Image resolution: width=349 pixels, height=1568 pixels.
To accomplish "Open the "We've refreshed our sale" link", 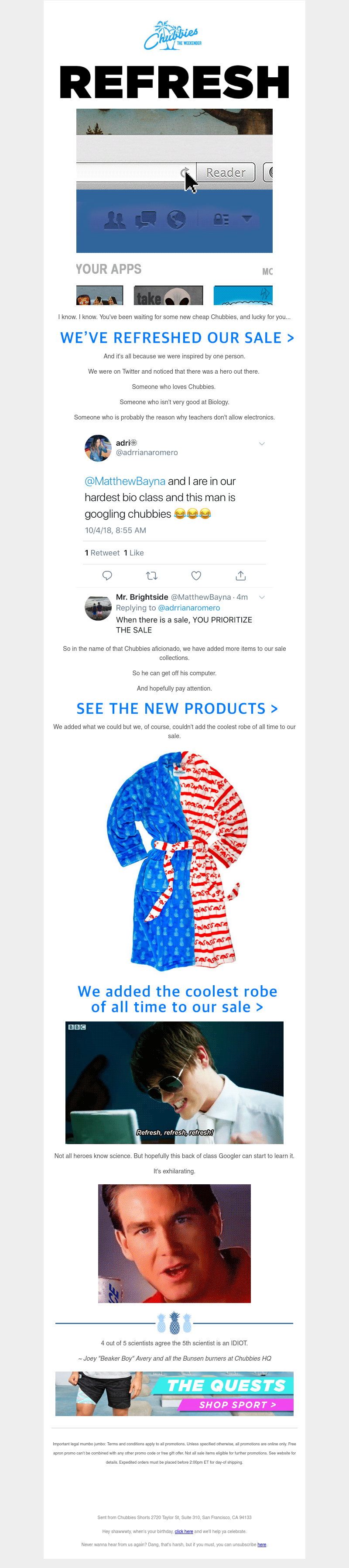I will click(x=177, y=338).
